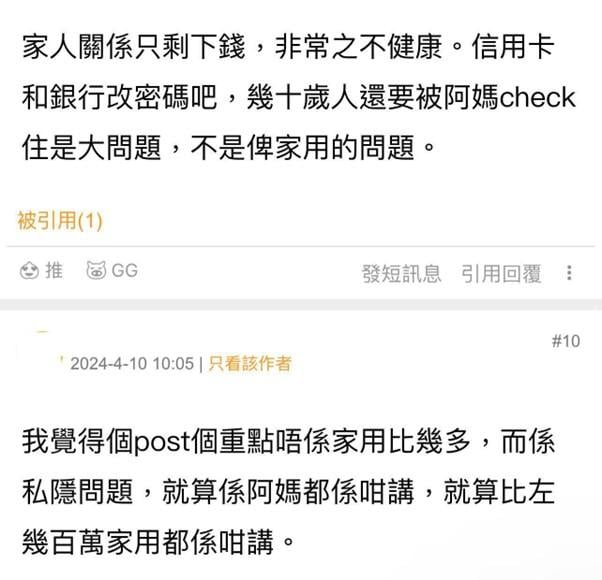Upvote the post with 推
This screenshot has width=602, height=580.
[42, 270]
